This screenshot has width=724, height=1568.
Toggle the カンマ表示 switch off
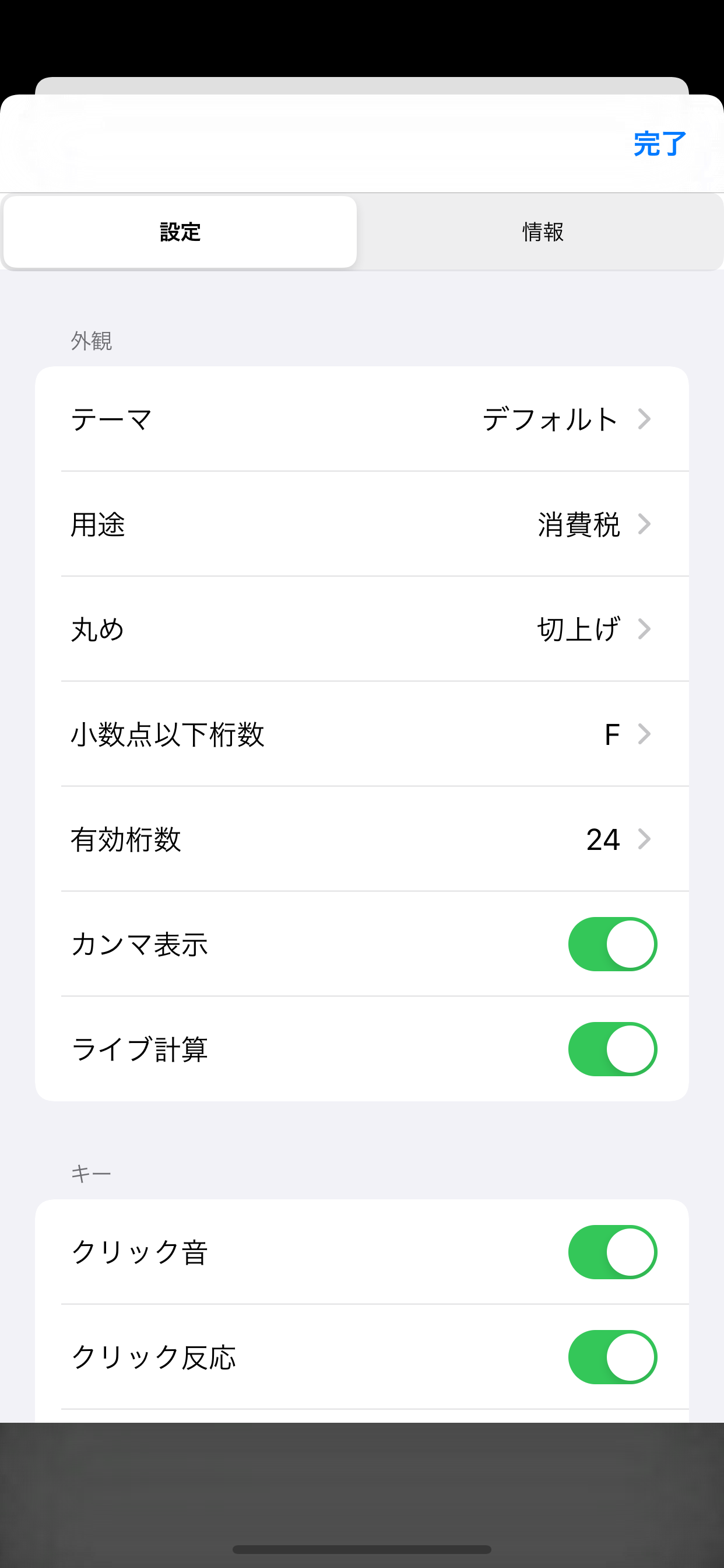(x=613, y=944)
